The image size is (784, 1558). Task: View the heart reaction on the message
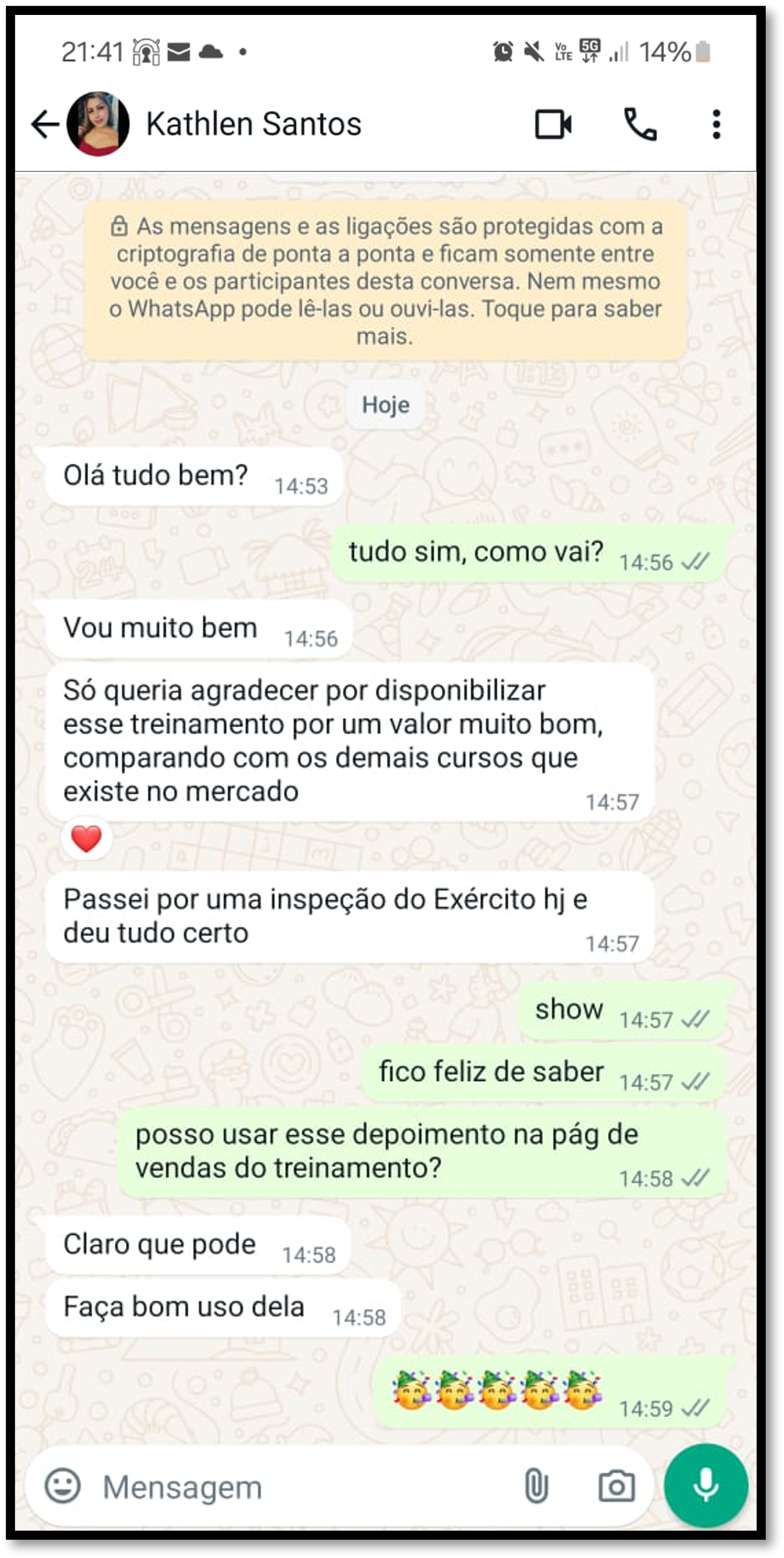click(x=86, y=839)
